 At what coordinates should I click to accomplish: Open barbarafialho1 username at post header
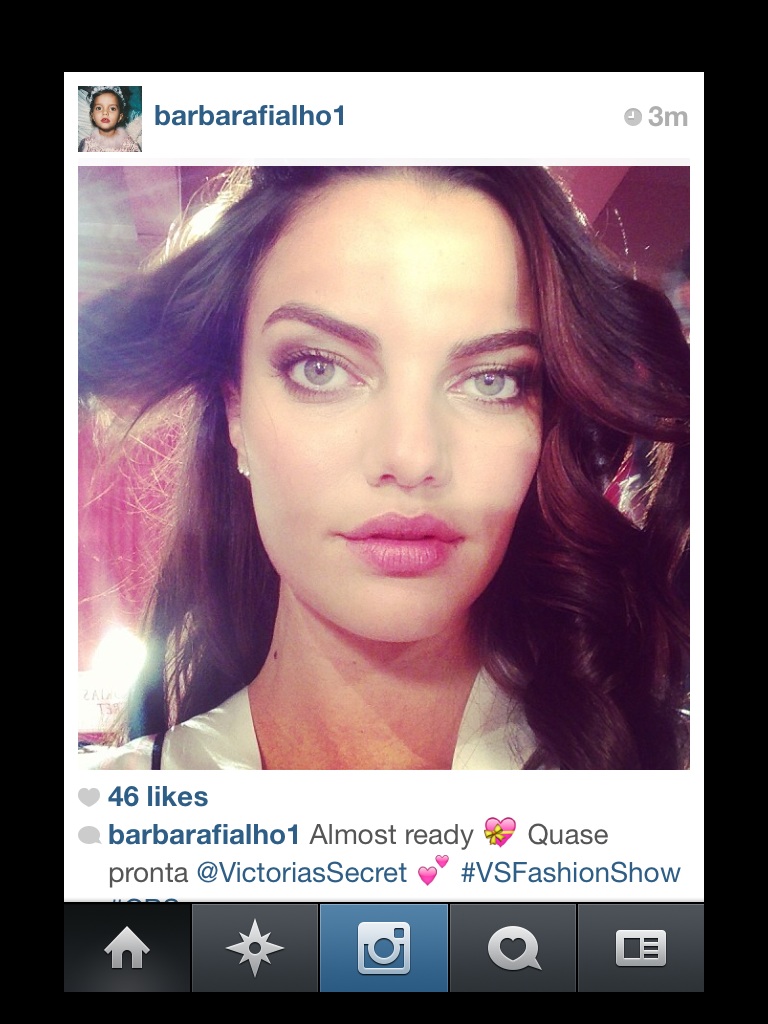click(x=249, y=116)
